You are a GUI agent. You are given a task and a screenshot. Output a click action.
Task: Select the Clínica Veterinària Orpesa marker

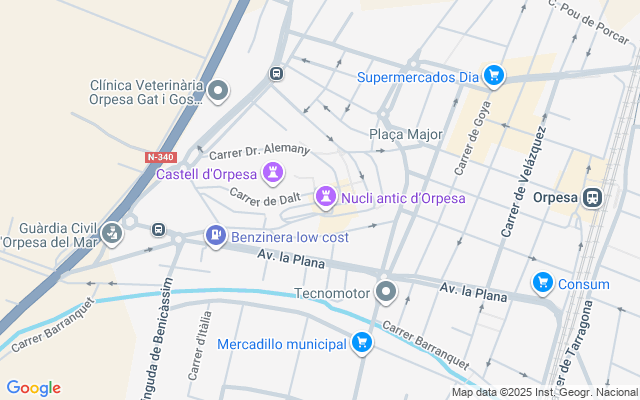pos(218,91)
